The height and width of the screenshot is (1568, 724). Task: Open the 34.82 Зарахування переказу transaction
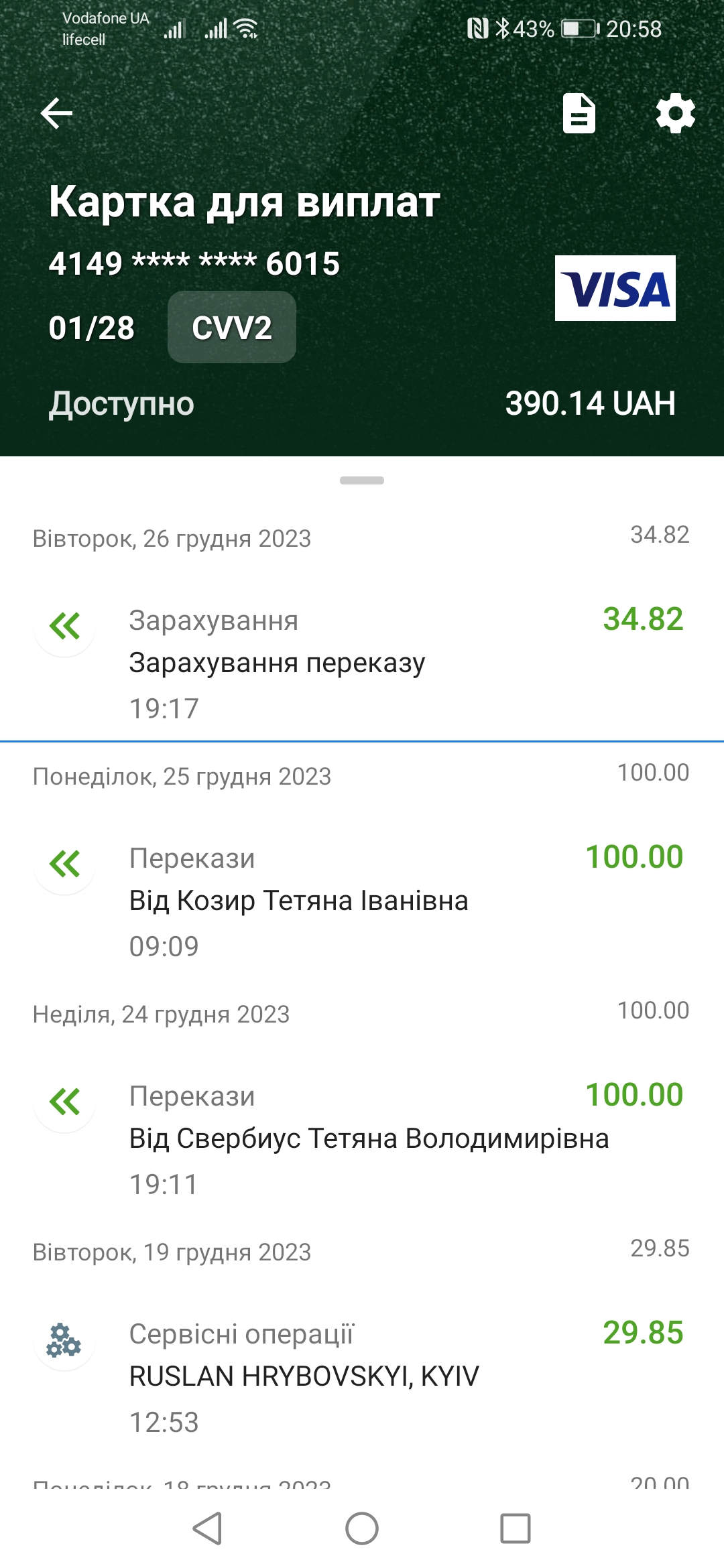click(x=362, y=662)
